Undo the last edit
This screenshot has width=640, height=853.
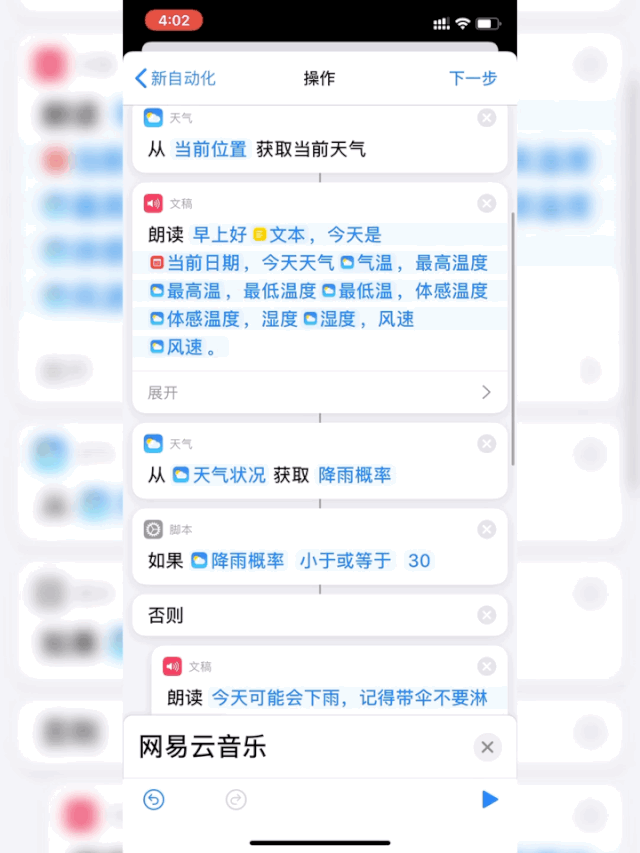(x=153, y=799)
